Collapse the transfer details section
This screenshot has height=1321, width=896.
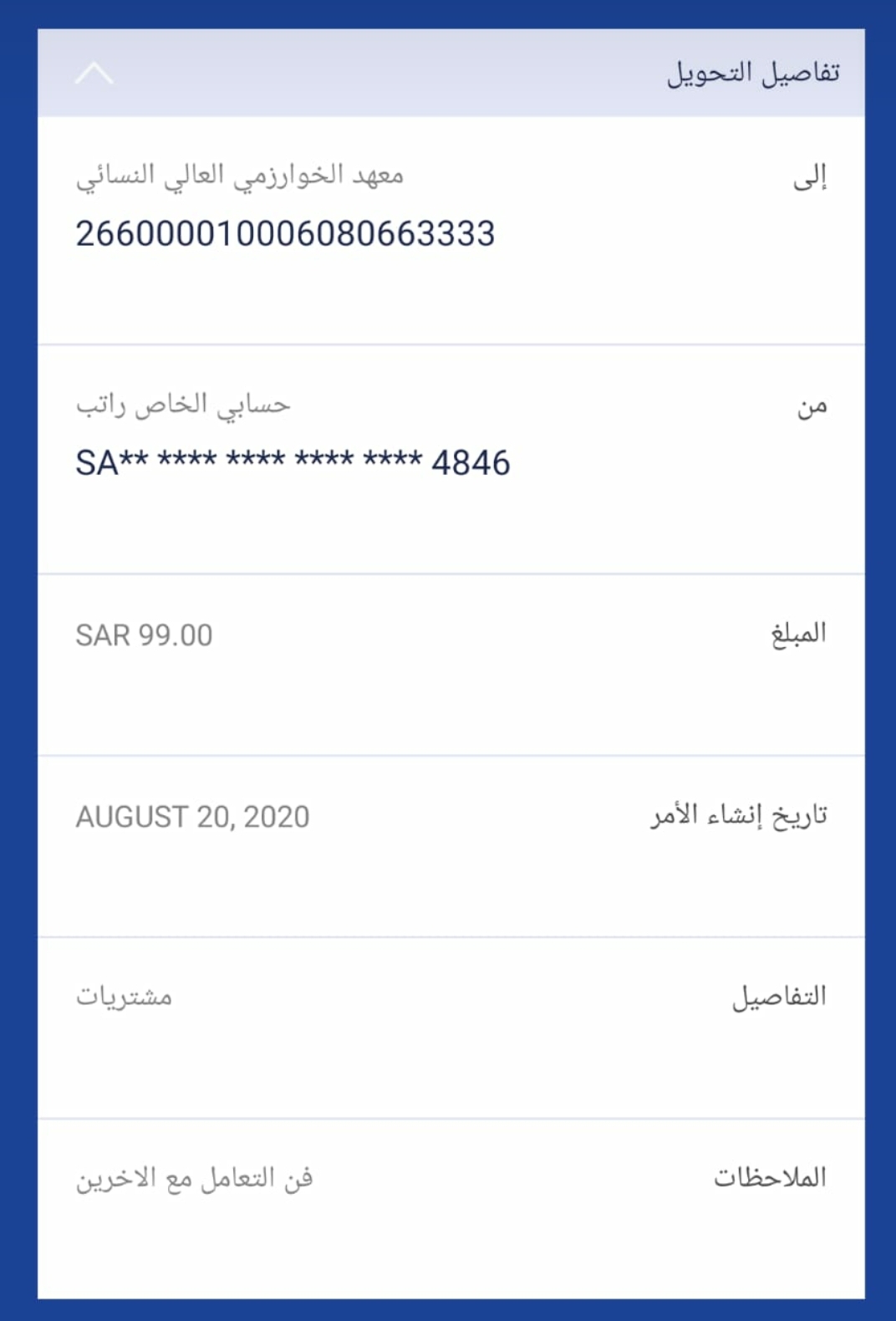point(94,74)
